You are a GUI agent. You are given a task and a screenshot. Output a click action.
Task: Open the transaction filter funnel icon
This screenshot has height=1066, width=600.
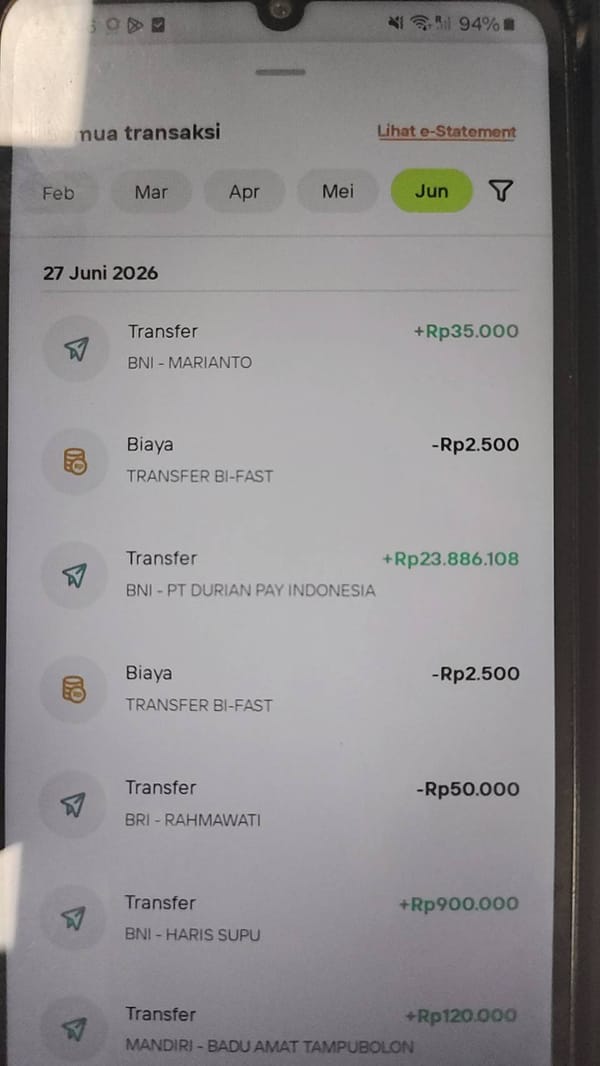point(501,191)
